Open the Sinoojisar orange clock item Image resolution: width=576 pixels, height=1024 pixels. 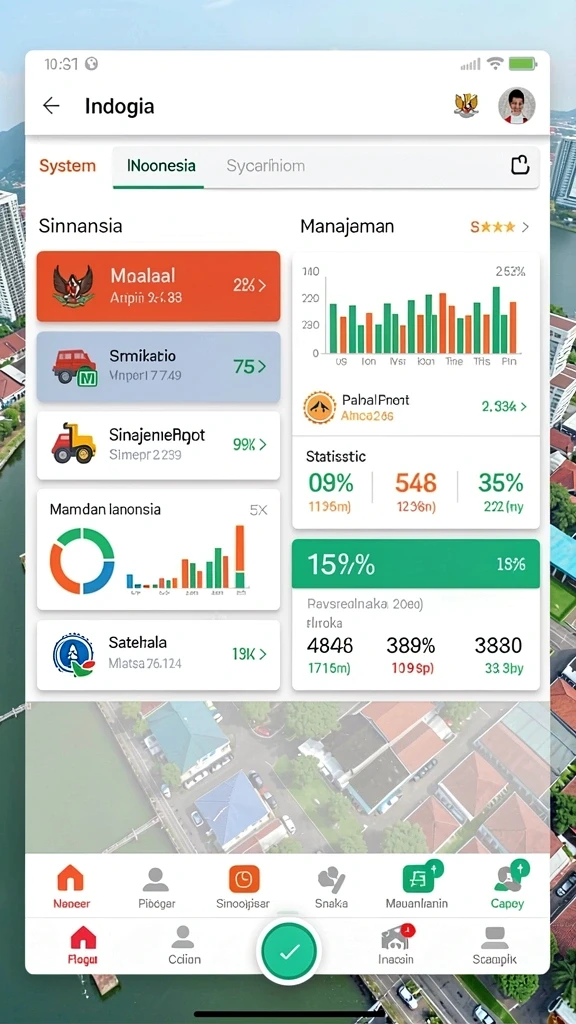[244, 886]
